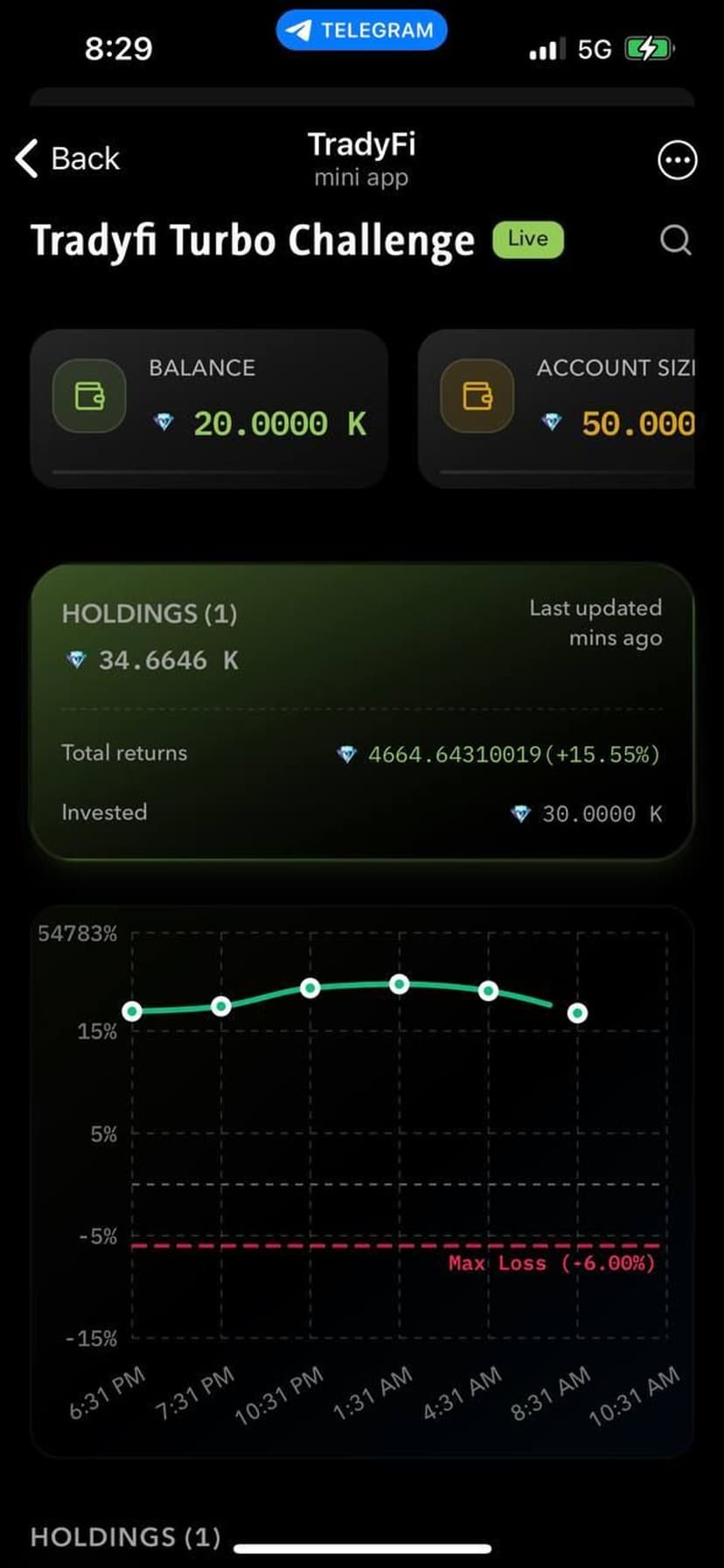
Task: Open the Holdings (1) summary card
Action: point(361,710)
